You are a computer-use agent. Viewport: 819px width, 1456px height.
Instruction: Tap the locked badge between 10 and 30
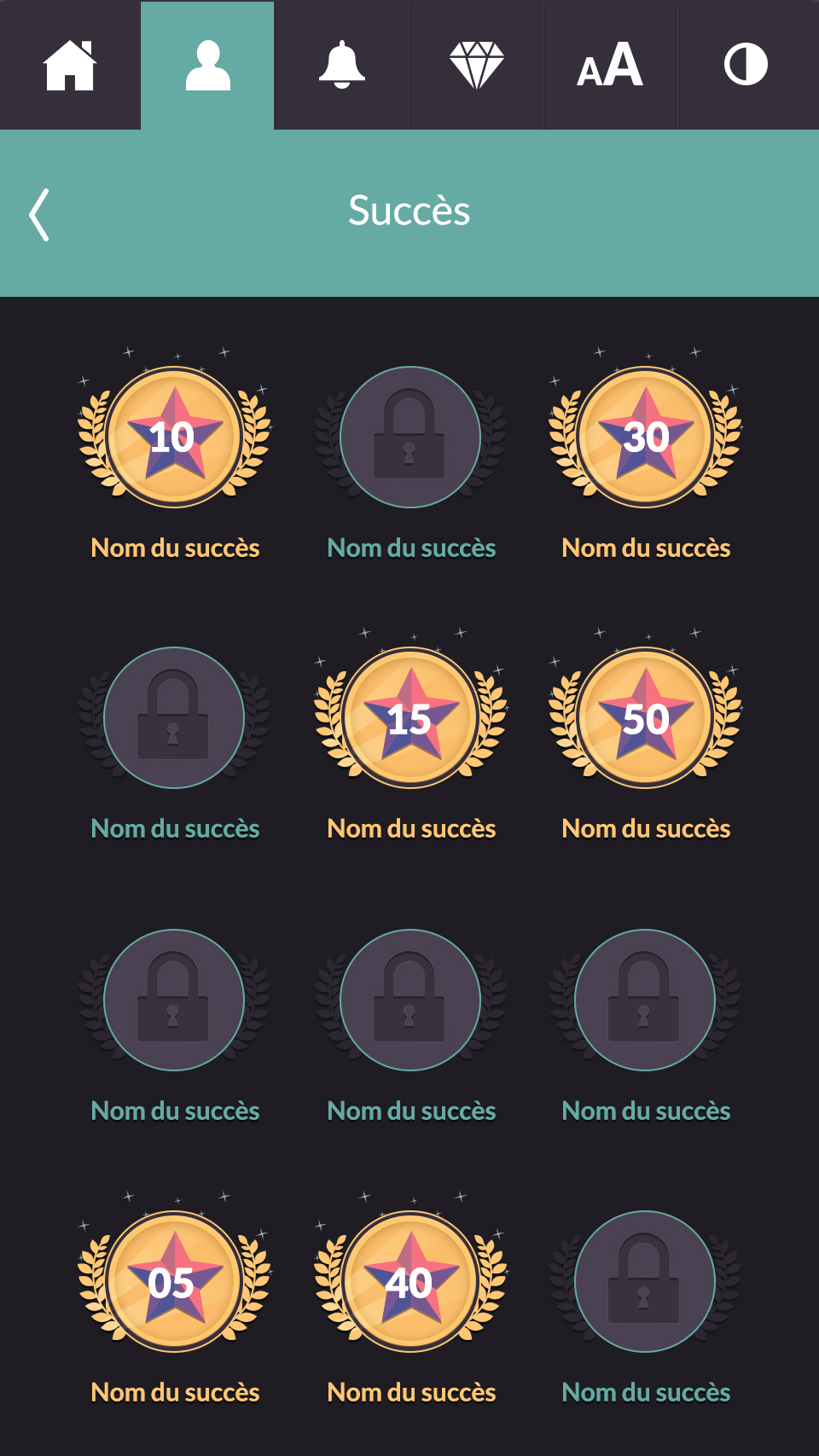(x=410, y=437)
